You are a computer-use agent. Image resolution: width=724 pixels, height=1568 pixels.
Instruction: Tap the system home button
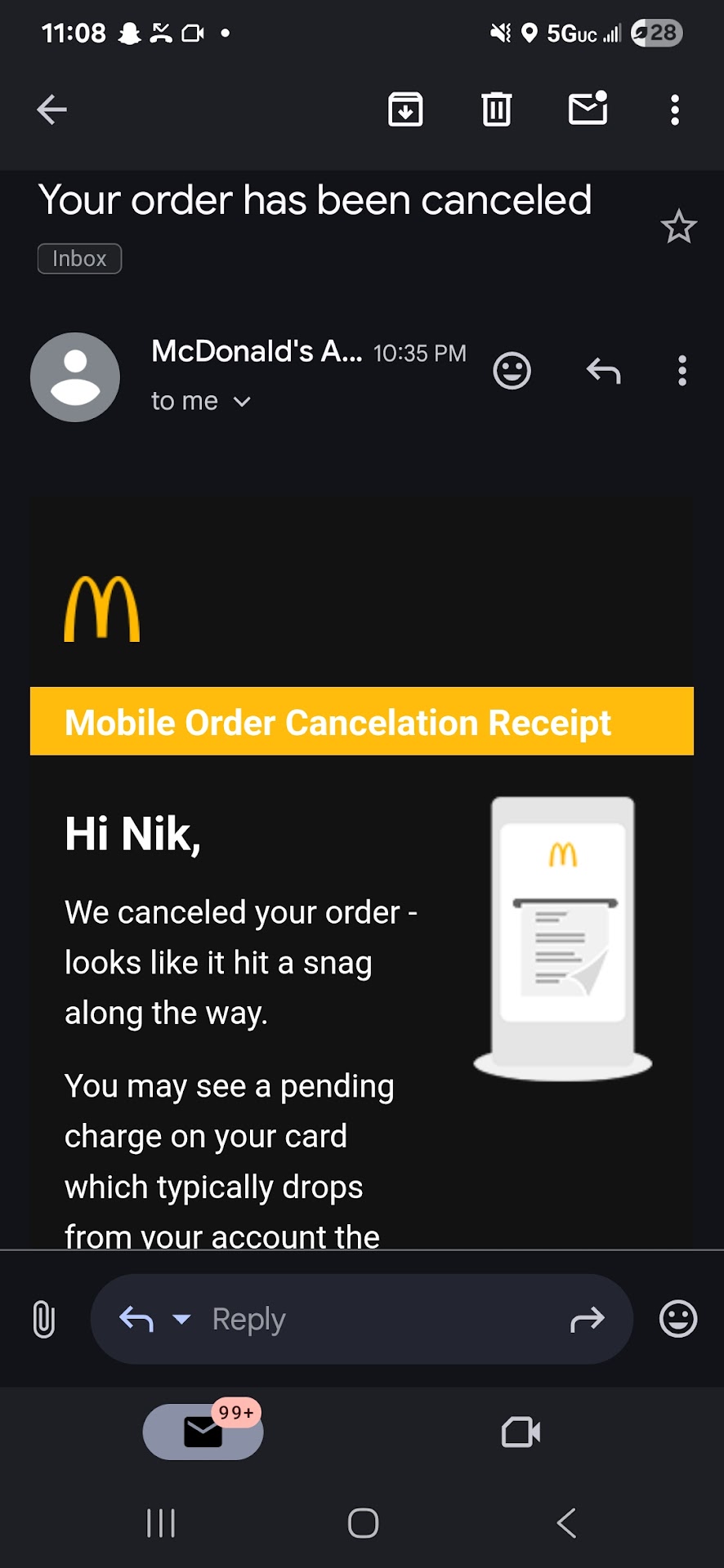click(x=363, y=1523)
